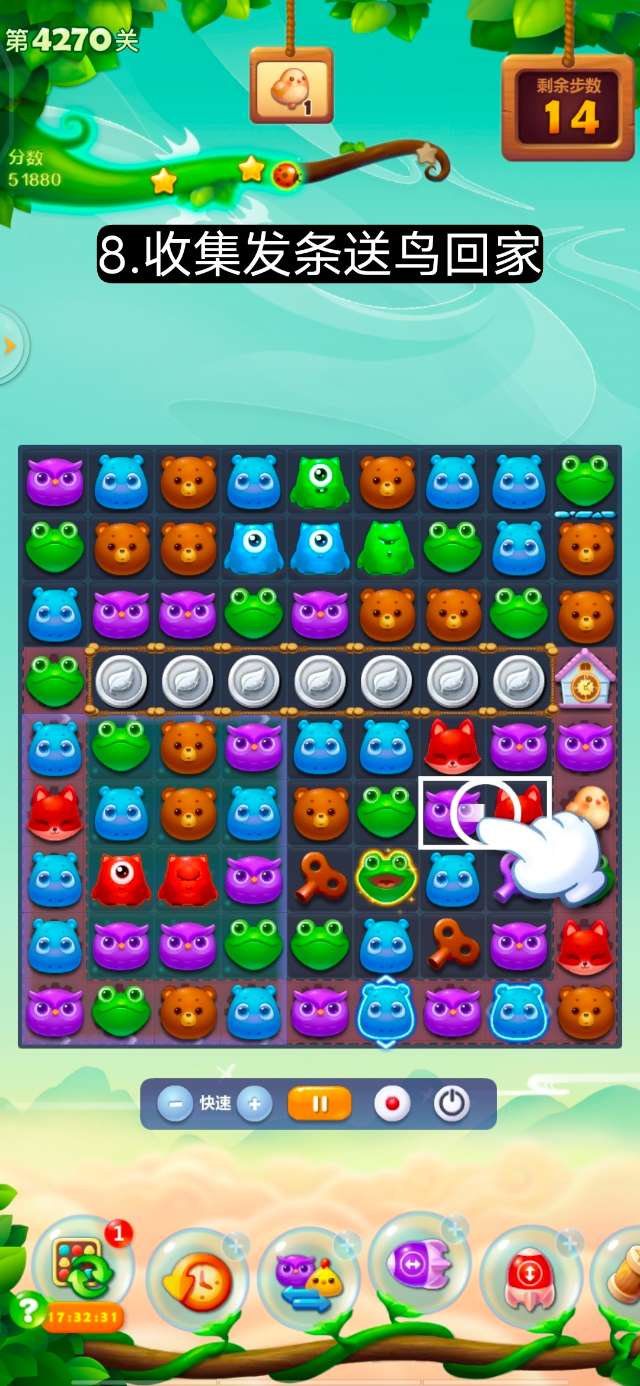Image resolution: width=640 pixels, height=1386 pixels.
Task: Select the rewind clock booster
Action: pyautogui.click(x=197, y=1280)
